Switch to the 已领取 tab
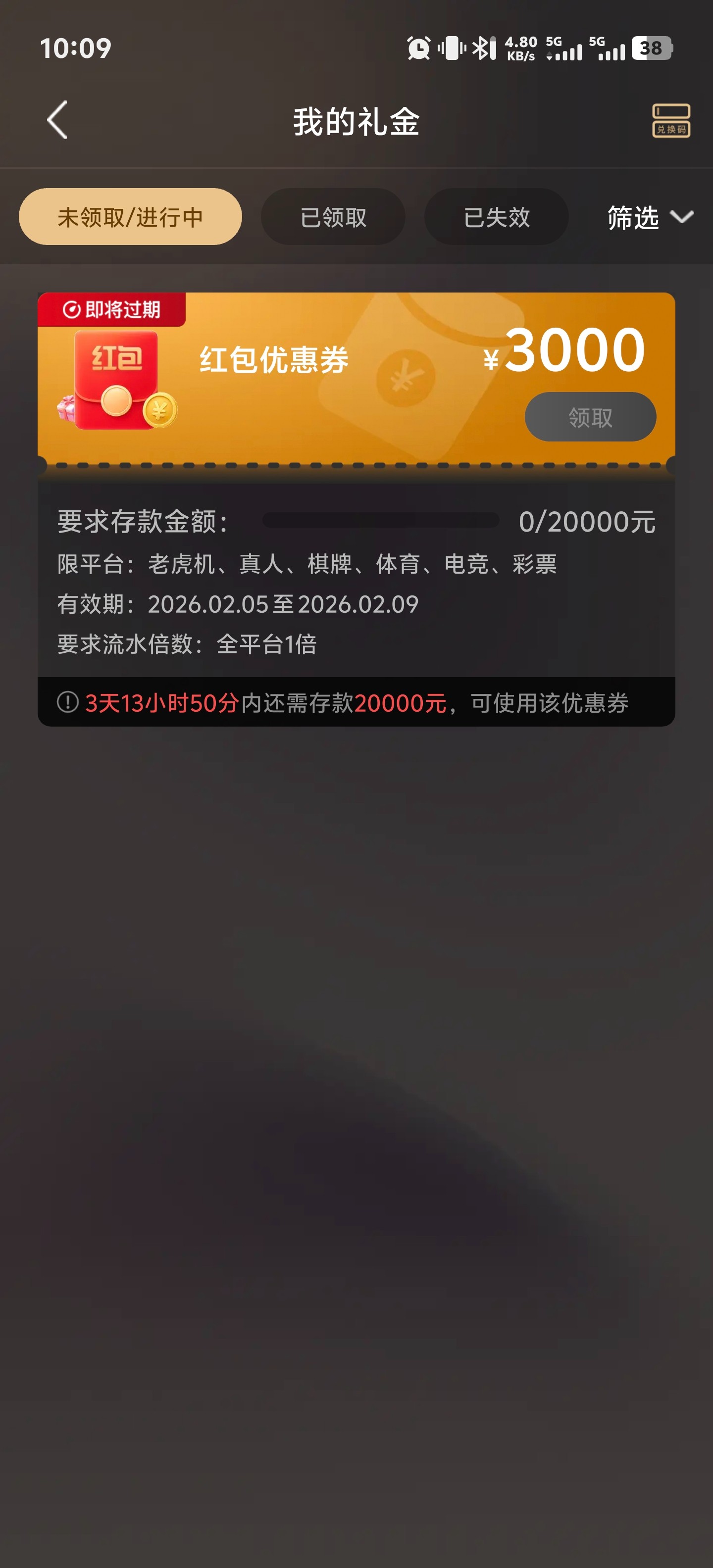 click(333, 217)
